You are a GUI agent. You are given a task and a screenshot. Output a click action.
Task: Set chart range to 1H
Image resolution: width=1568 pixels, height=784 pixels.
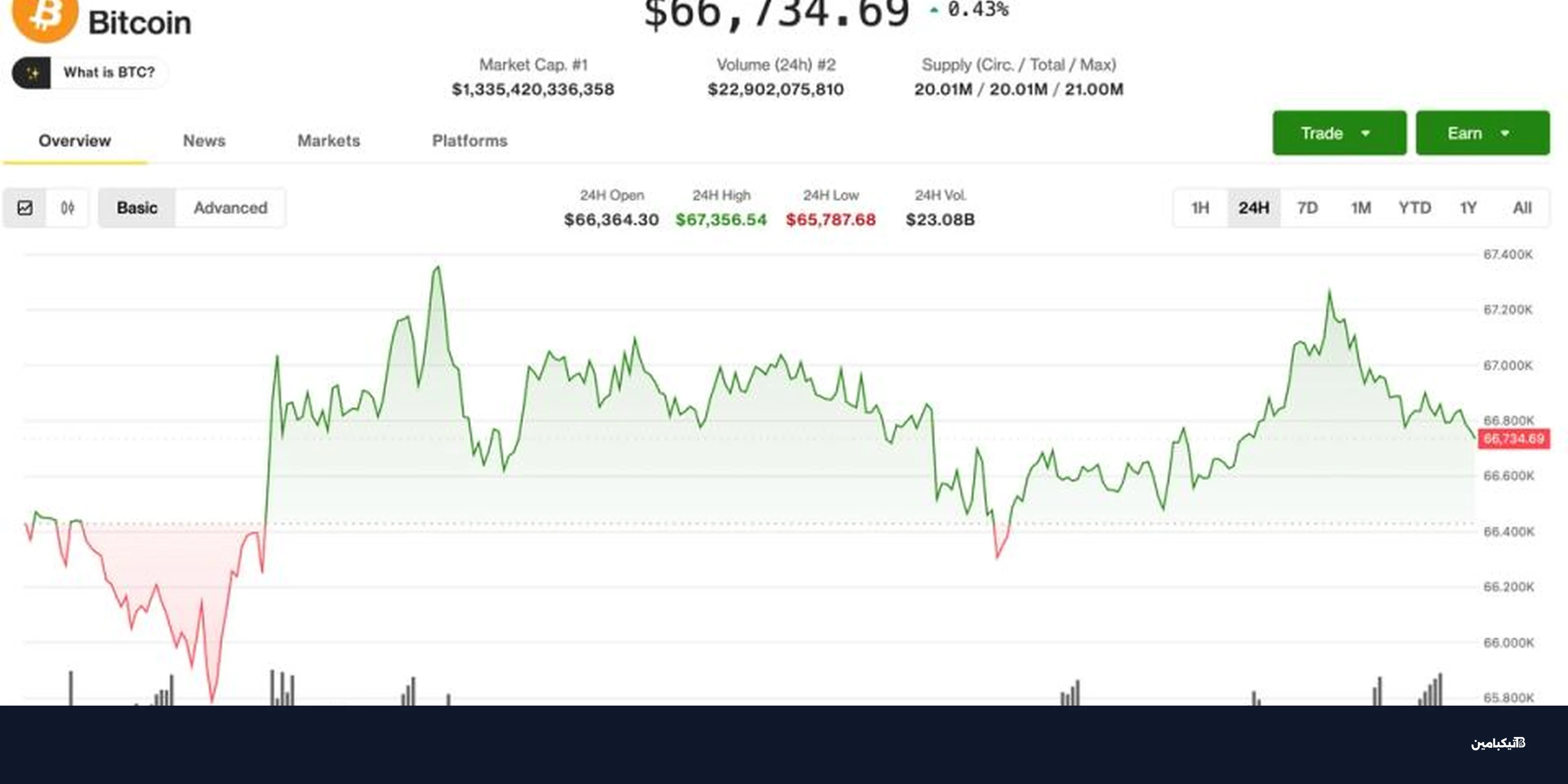pyautogui.click(x=1200, y=208)
